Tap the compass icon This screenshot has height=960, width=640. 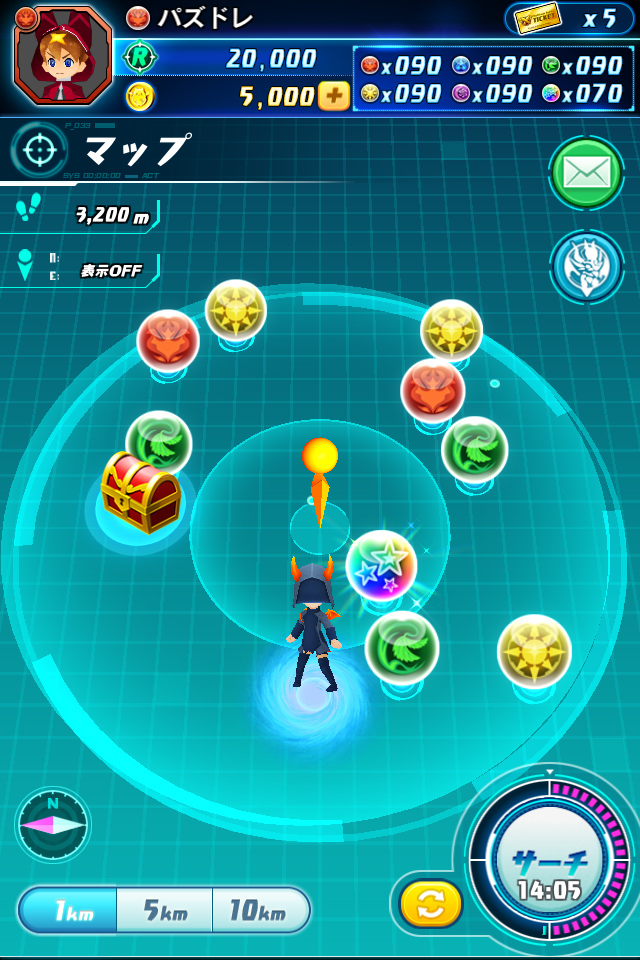click(x=53, y=825)
